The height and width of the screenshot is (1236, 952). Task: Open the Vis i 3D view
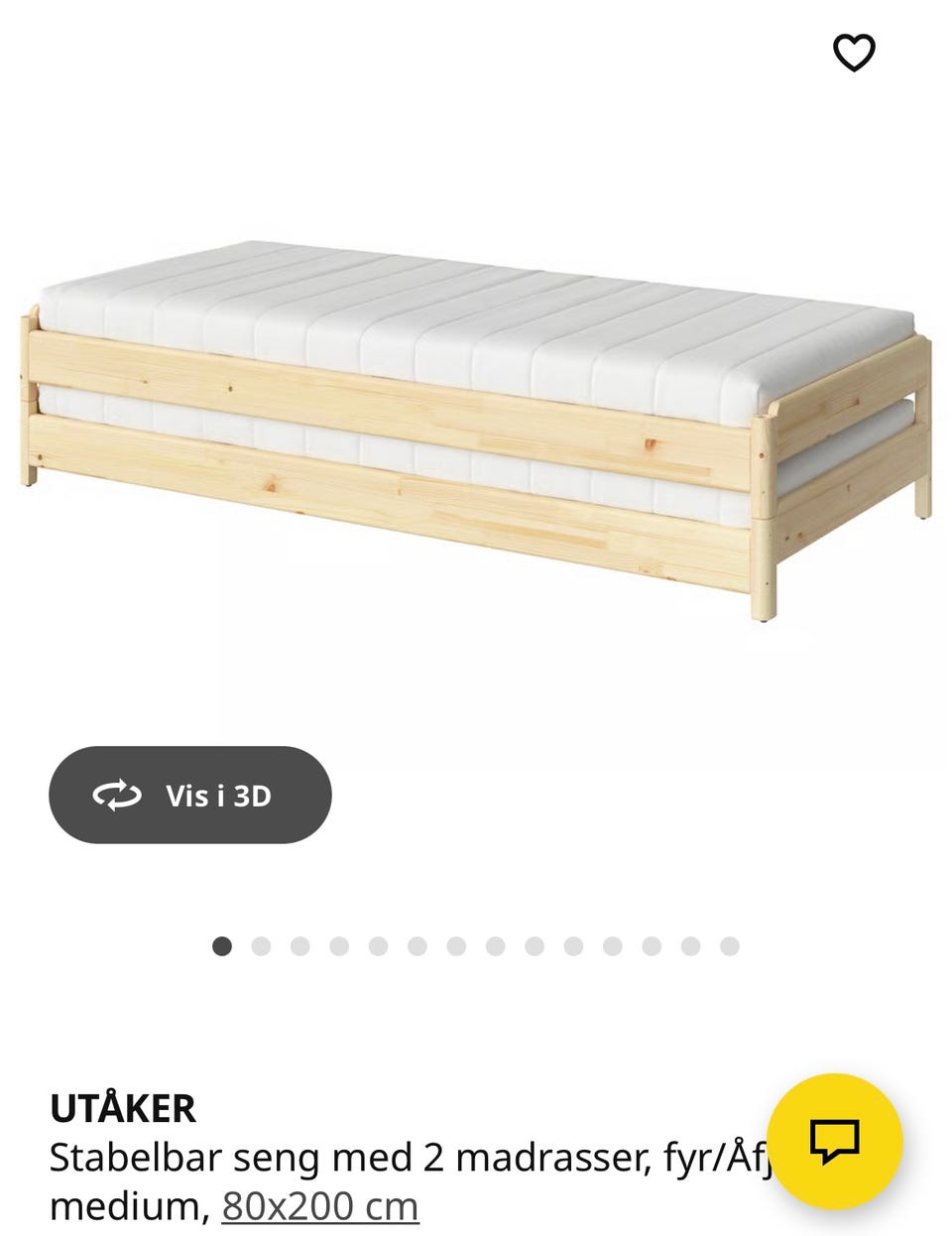[x=190, y=796]
